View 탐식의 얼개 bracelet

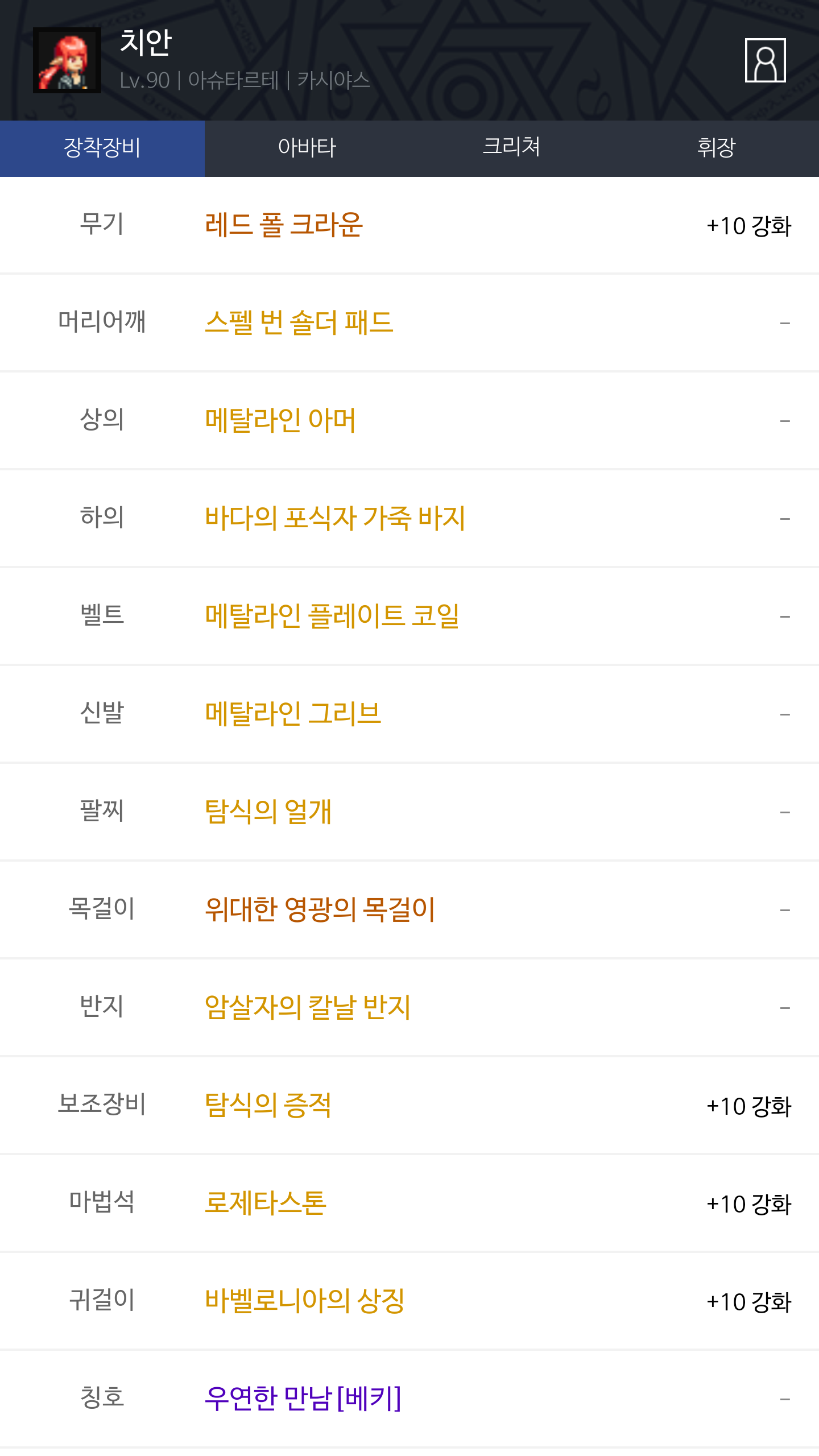[268, 812]
